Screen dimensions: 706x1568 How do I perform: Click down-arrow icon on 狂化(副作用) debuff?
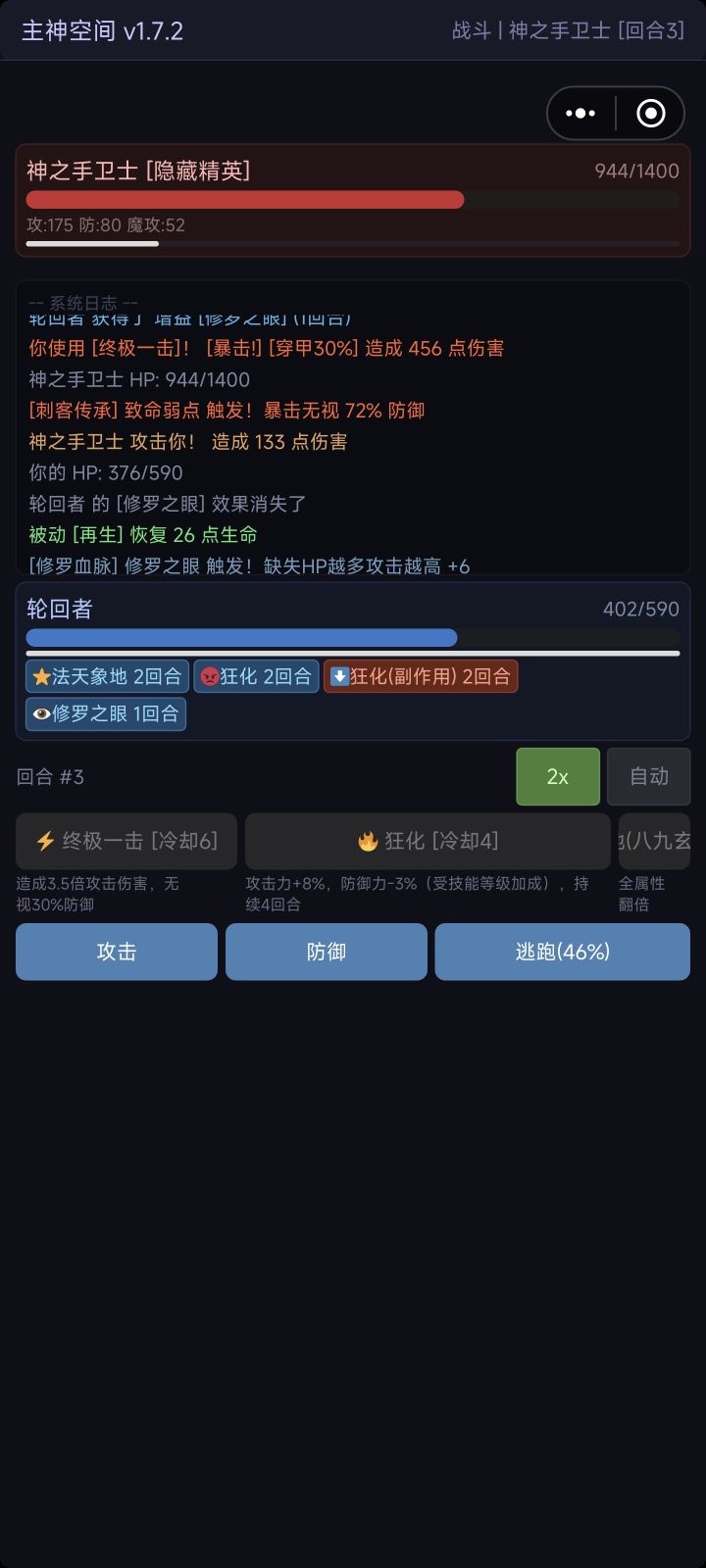pos(340,676)
